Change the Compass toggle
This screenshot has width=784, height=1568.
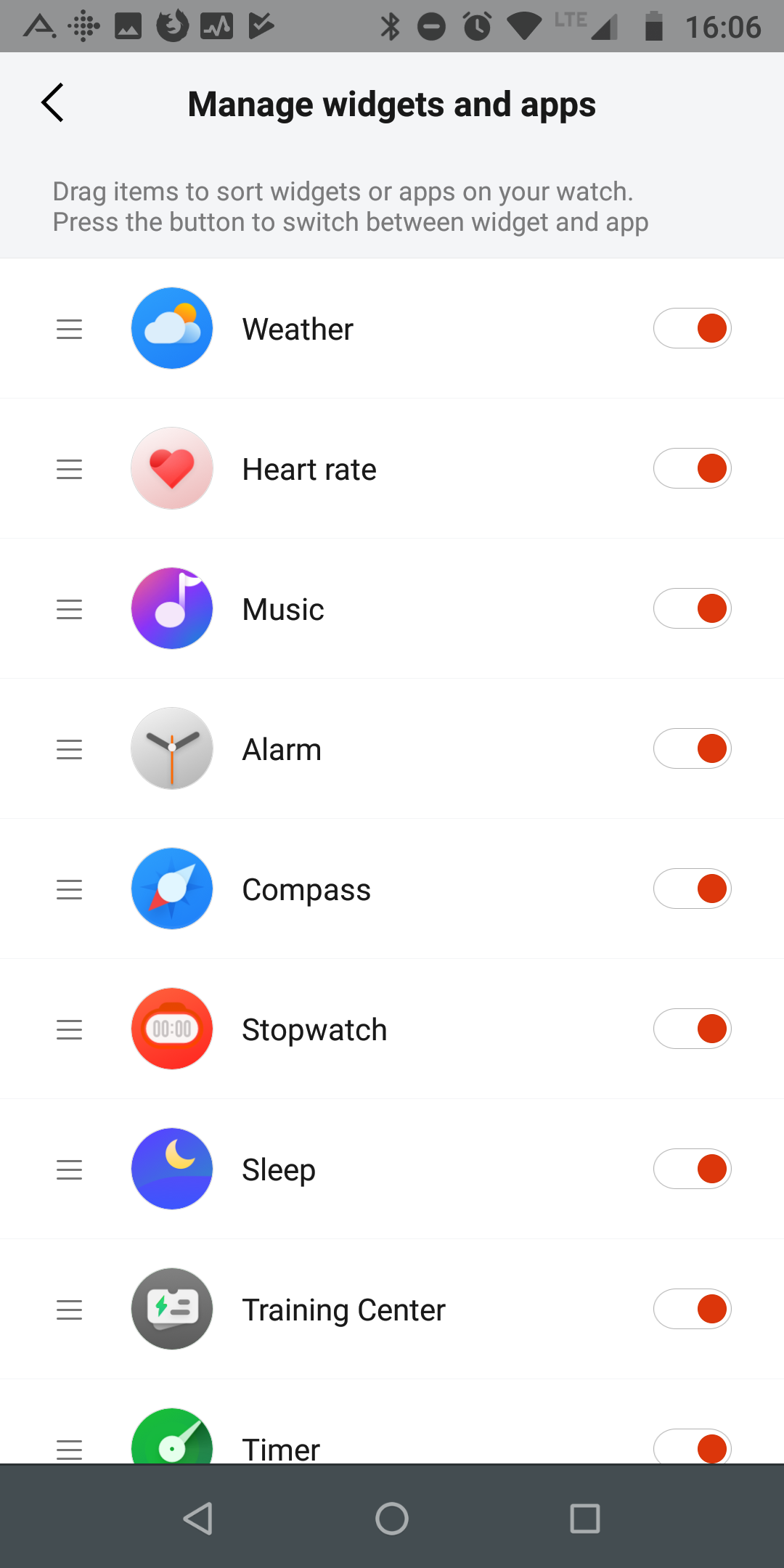click(692, 889)
